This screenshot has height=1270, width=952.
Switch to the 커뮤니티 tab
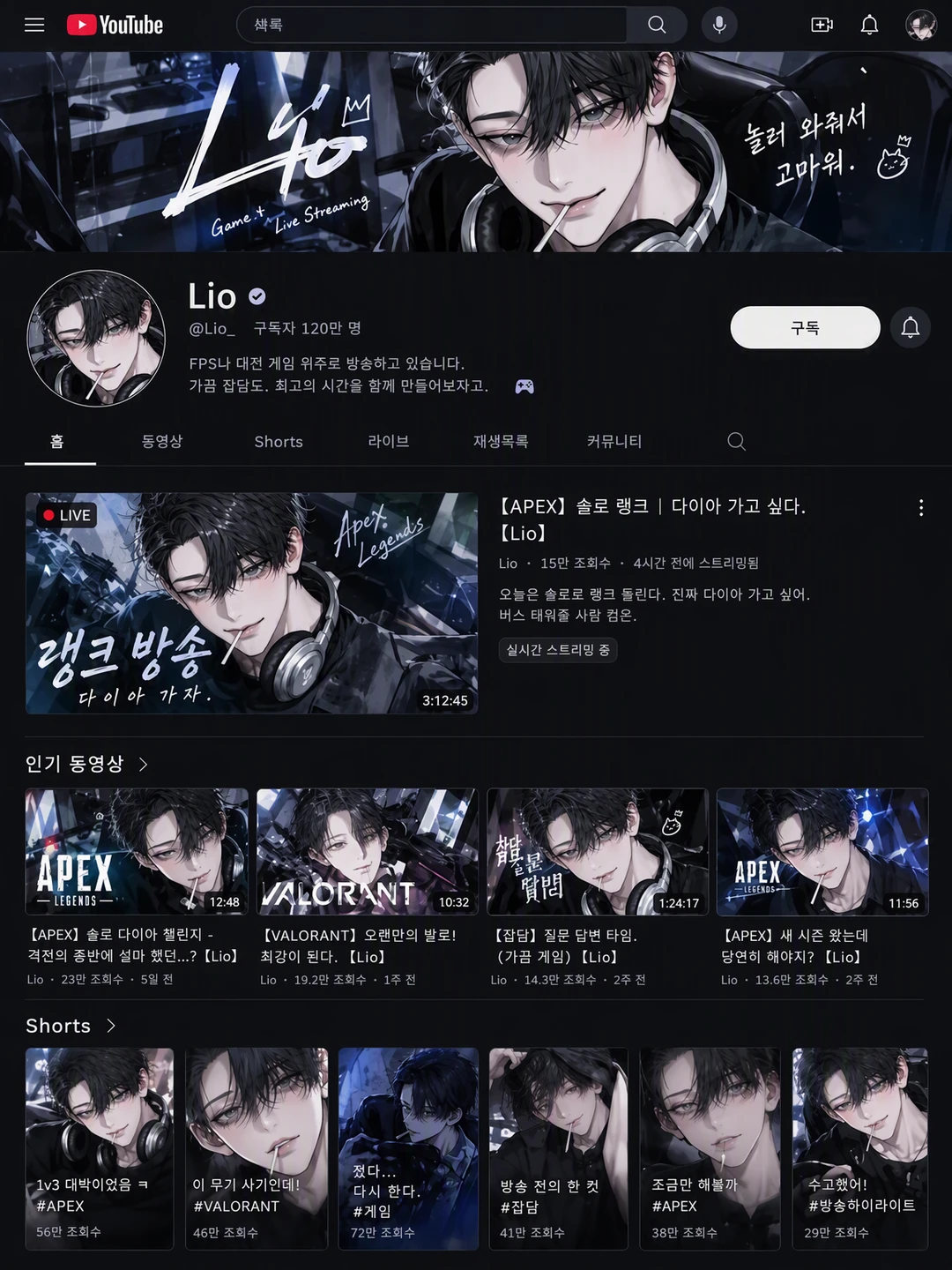614,441
